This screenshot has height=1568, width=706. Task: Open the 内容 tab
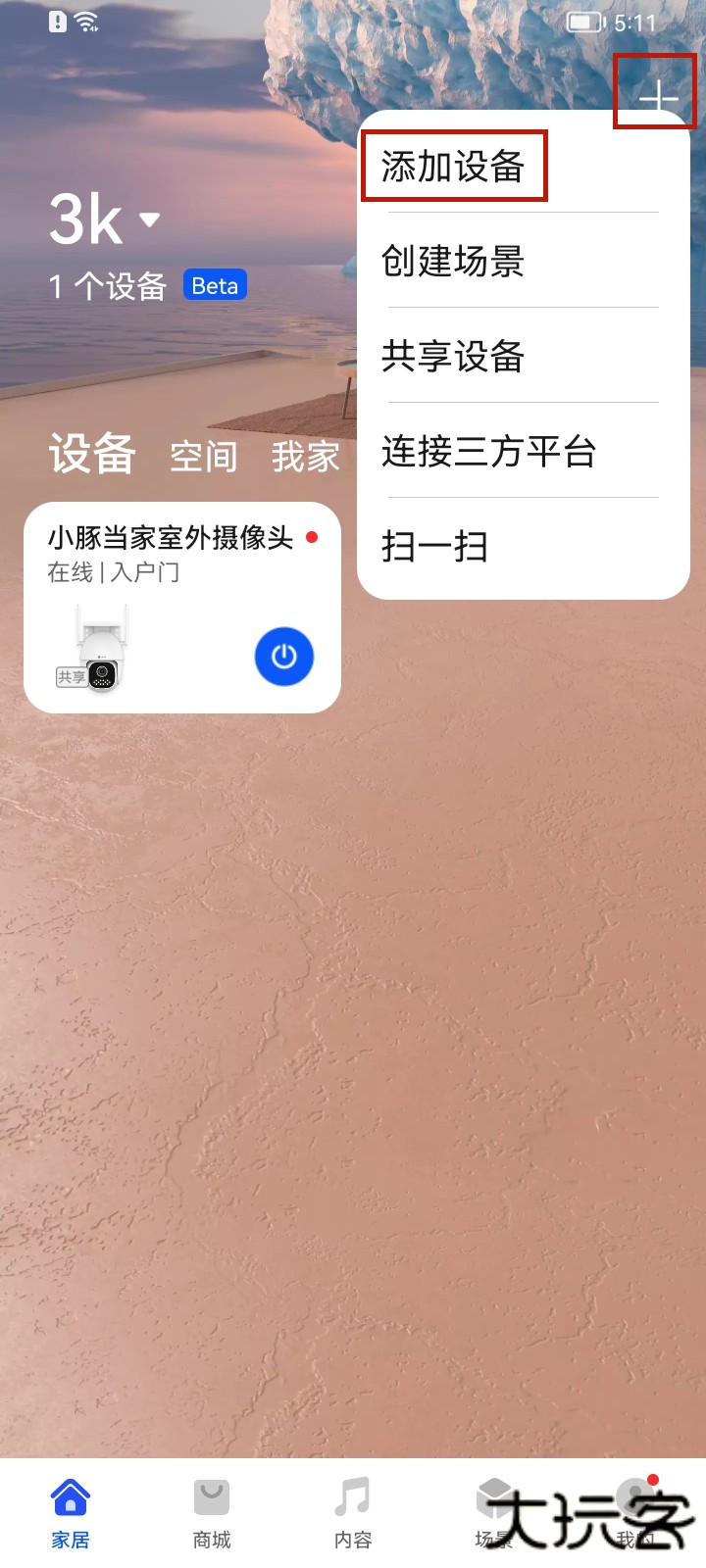click(353, 1513)
